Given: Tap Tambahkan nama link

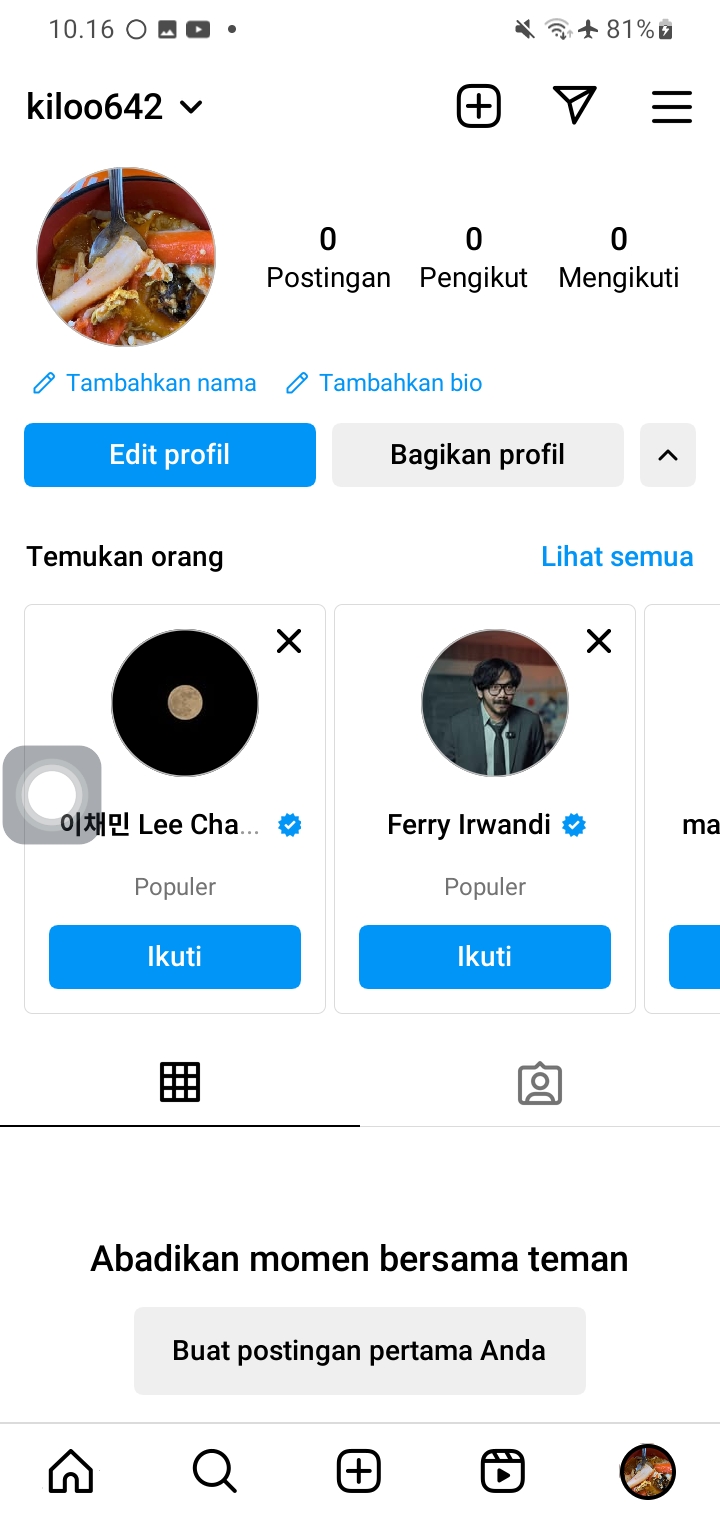Looking at the screenshot, I should (145, 383).
